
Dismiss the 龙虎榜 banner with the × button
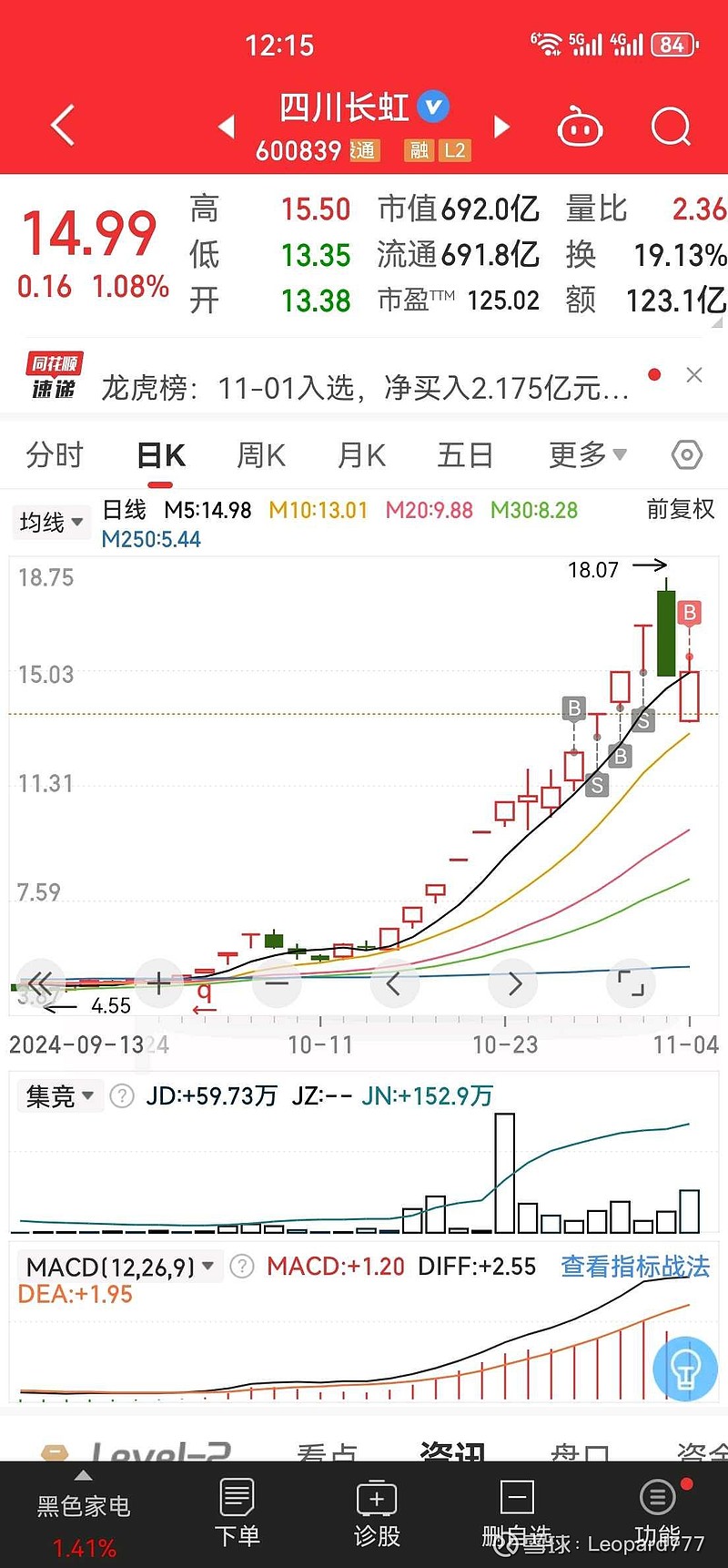[x=694, y=374]
